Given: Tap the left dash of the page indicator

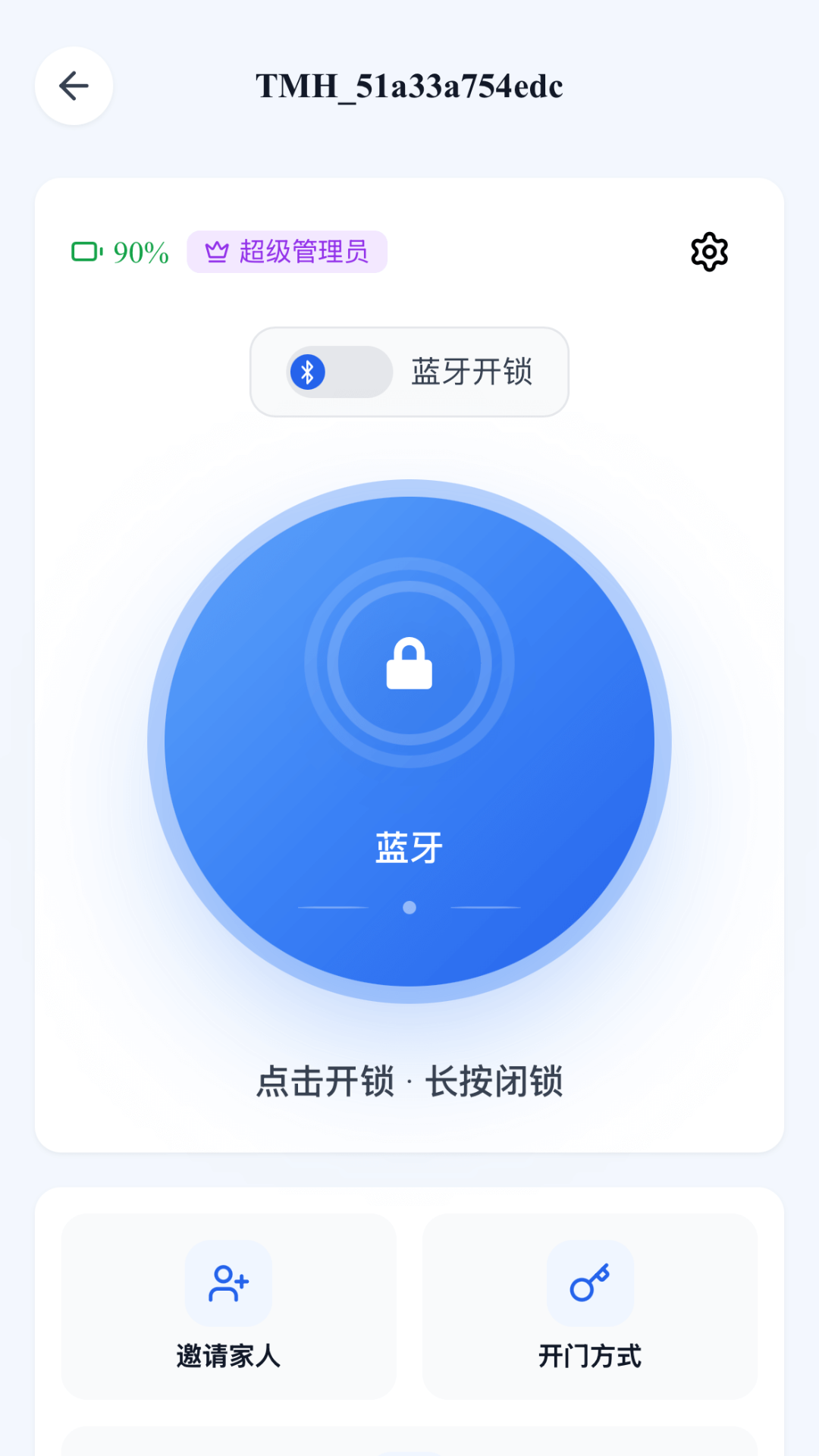Looking at the screenshot, I should click(332, 907).
